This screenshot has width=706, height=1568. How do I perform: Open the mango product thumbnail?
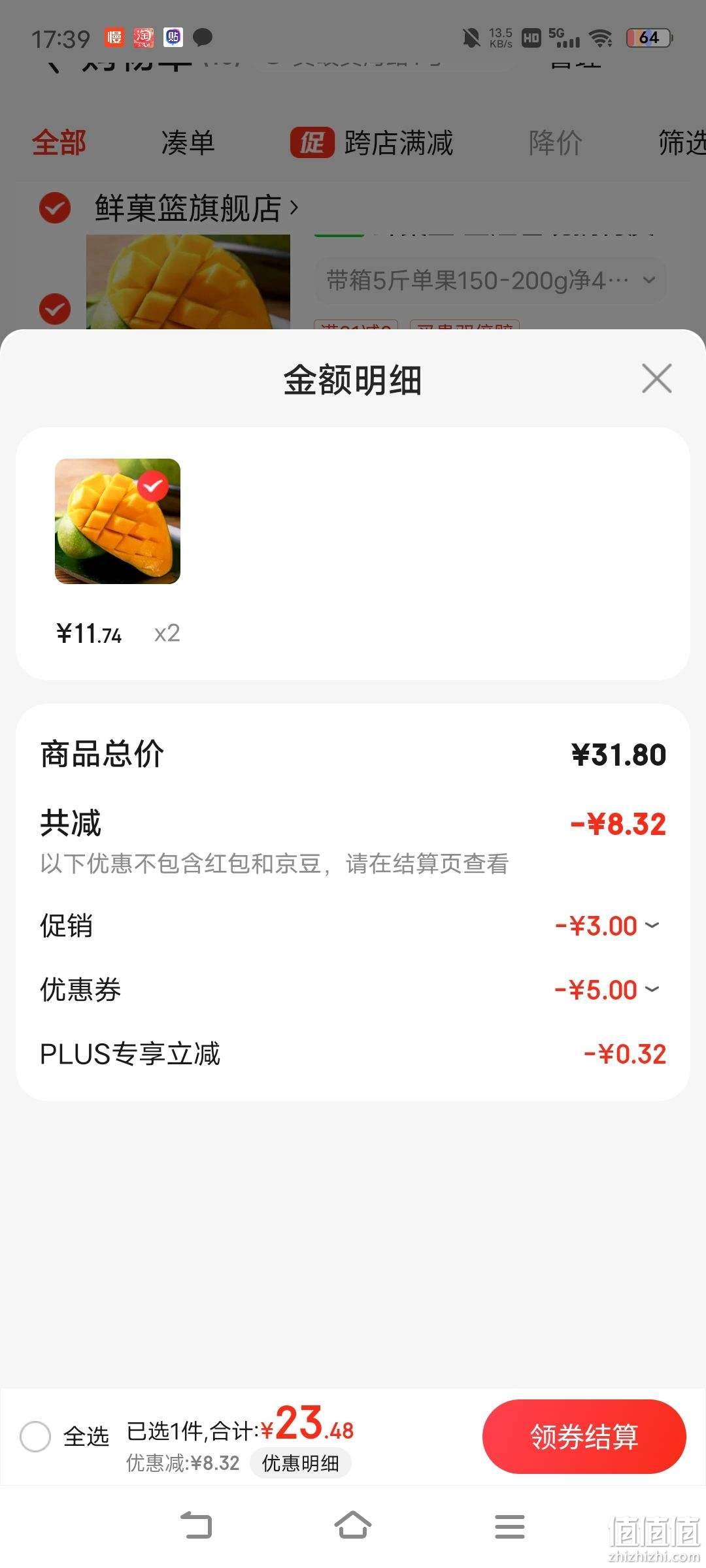click(118, 521)
